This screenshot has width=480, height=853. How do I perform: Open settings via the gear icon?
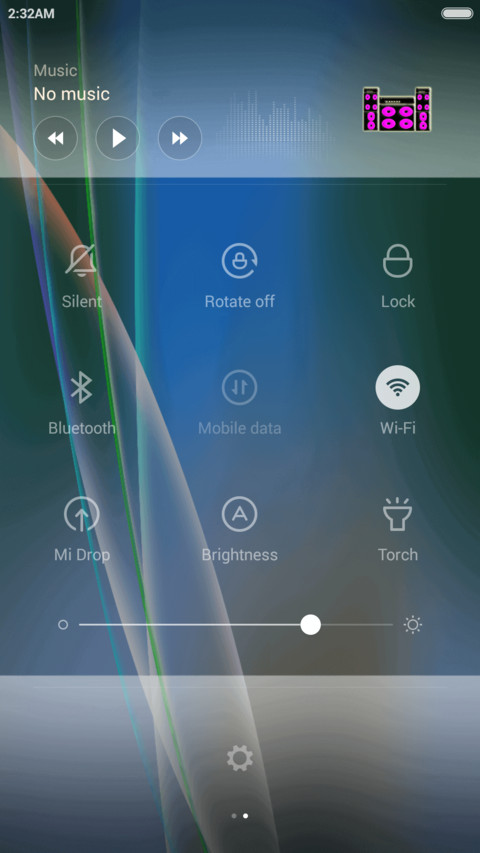coord(240,758)
